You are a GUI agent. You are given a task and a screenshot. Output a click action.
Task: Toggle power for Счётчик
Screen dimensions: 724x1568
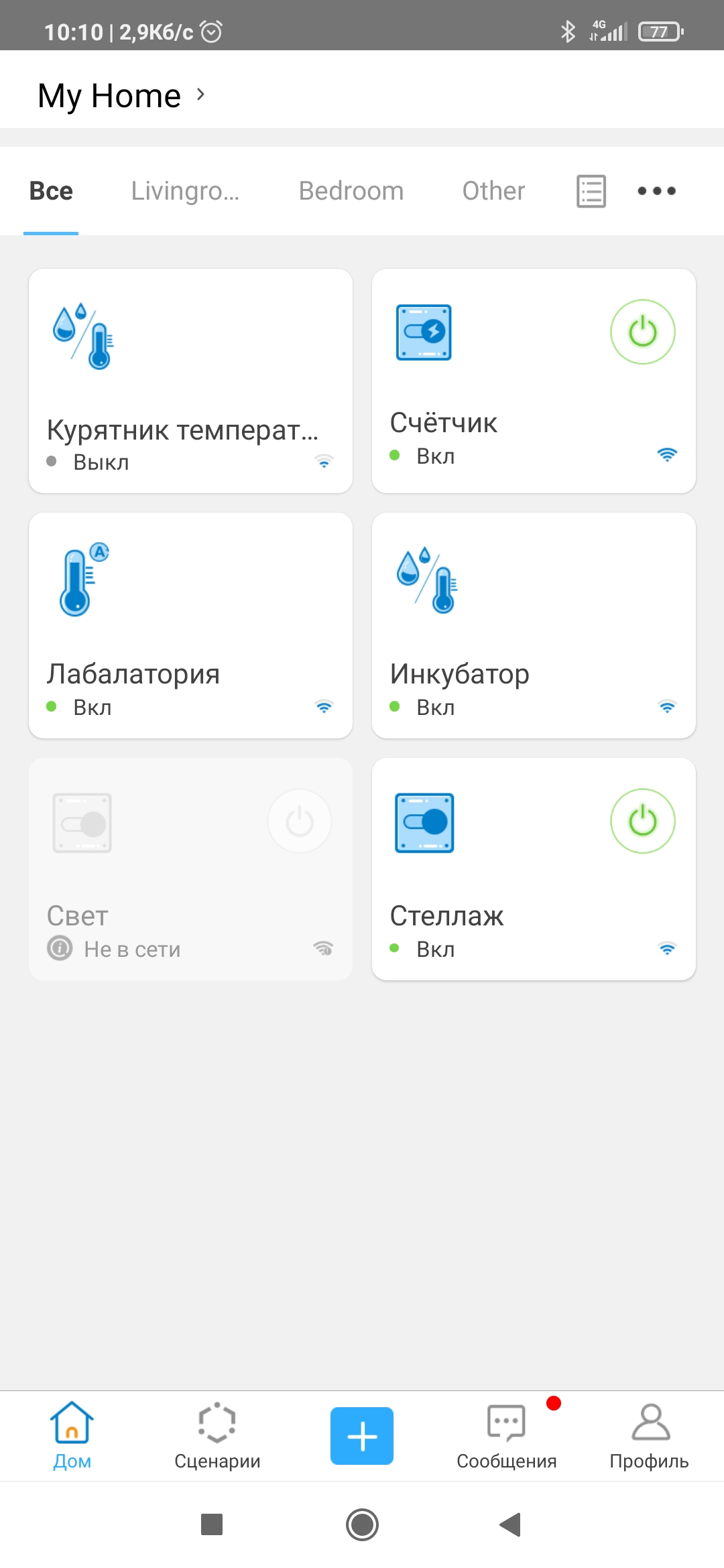pos(642,332)
